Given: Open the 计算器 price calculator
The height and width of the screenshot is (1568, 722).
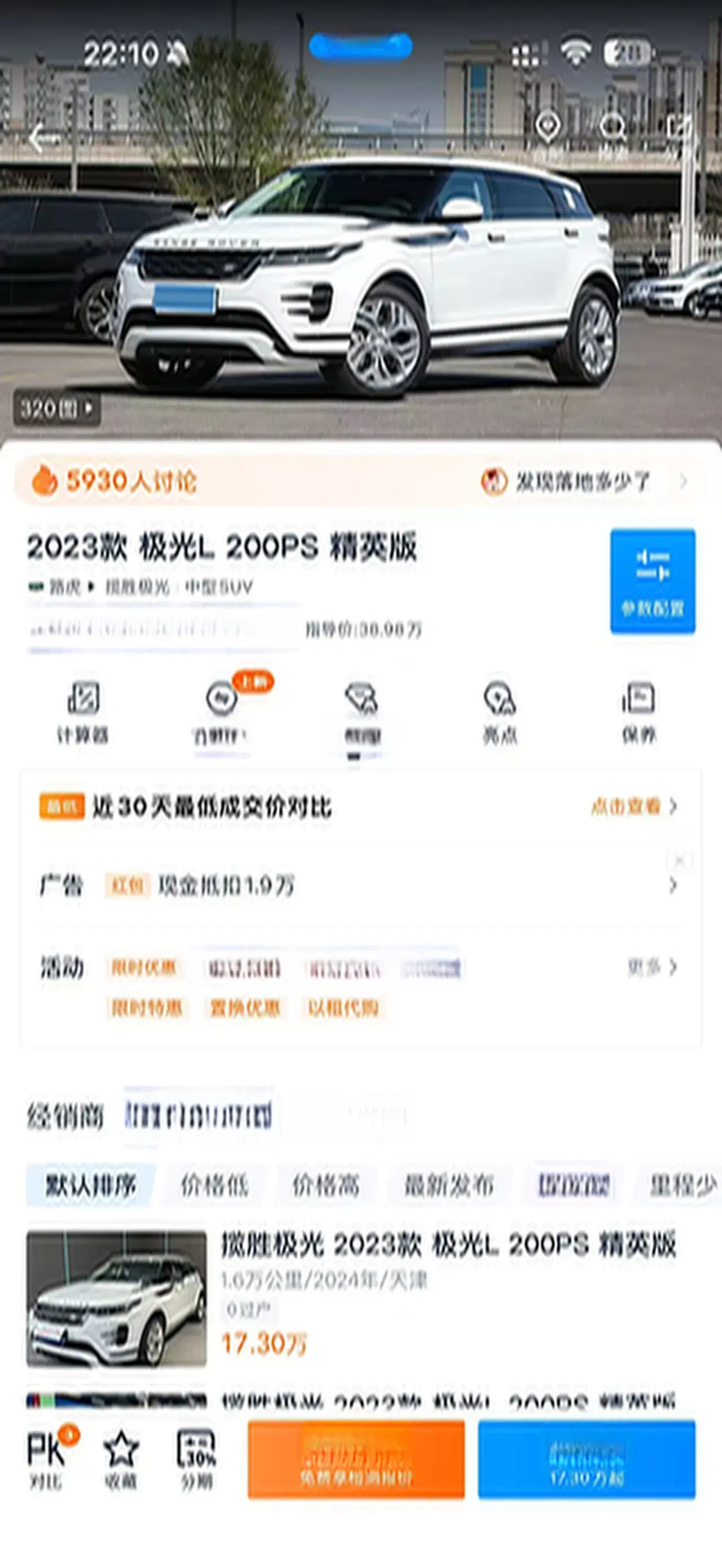Looking at the screenshot, I should (83, 711).
